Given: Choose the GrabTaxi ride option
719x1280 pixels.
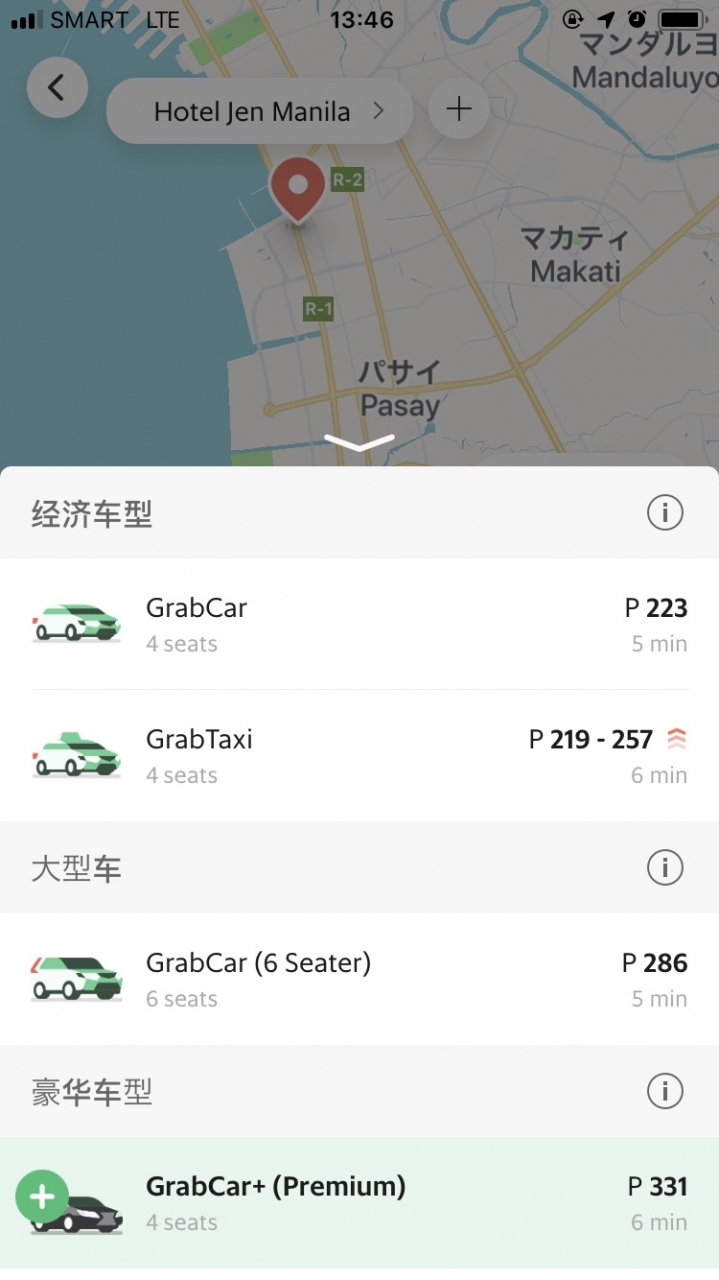Looking at the screenshot, I should click(359, 756).
